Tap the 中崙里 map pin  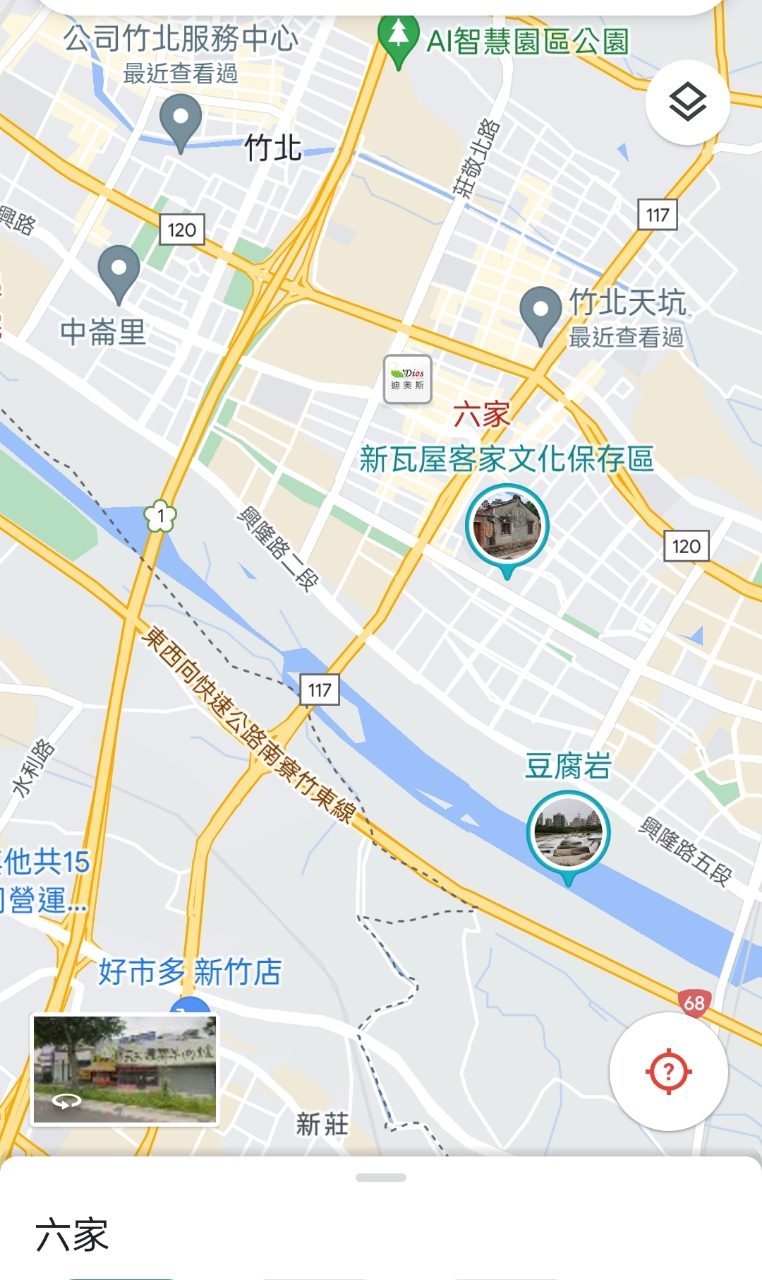tap(119, 275)
